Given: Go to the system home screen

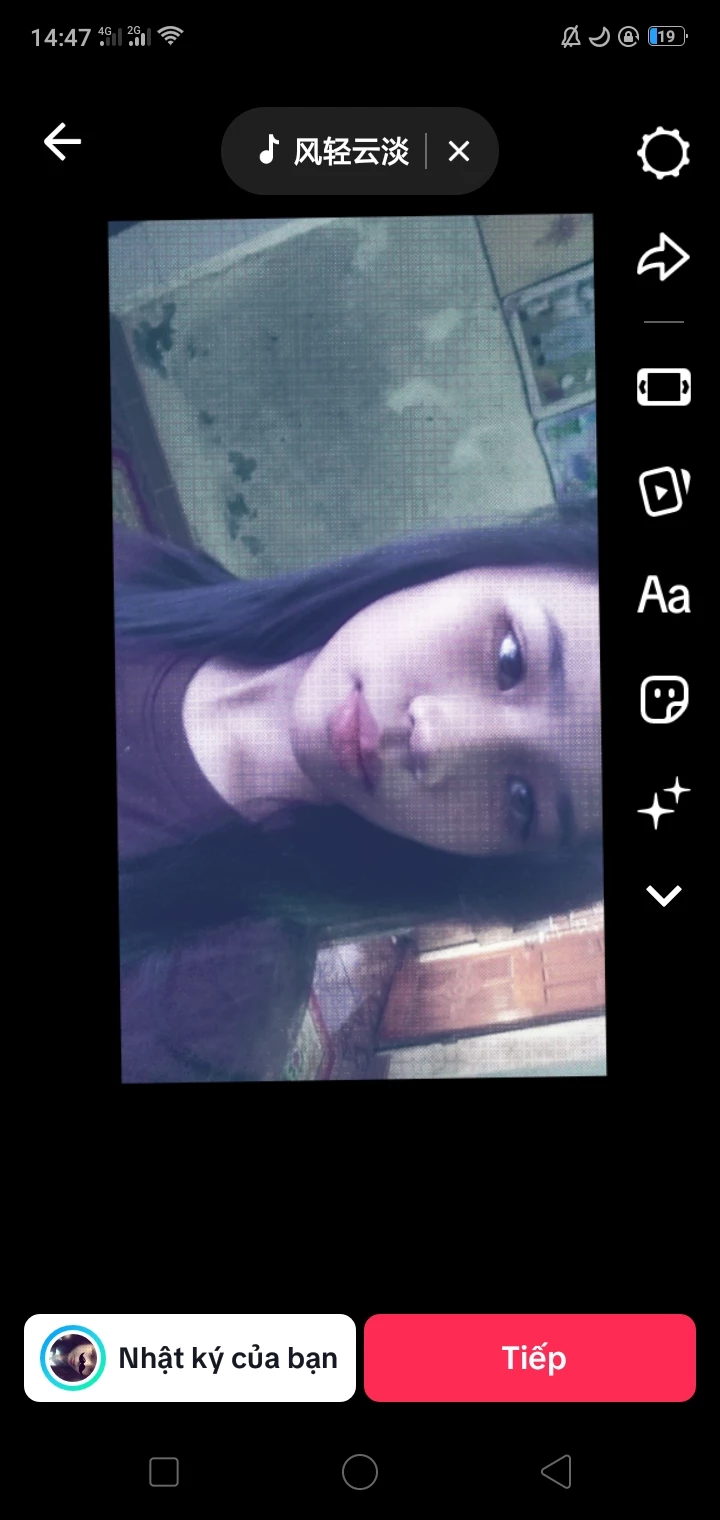Looking at the screenshot, I should [360, 1472].
